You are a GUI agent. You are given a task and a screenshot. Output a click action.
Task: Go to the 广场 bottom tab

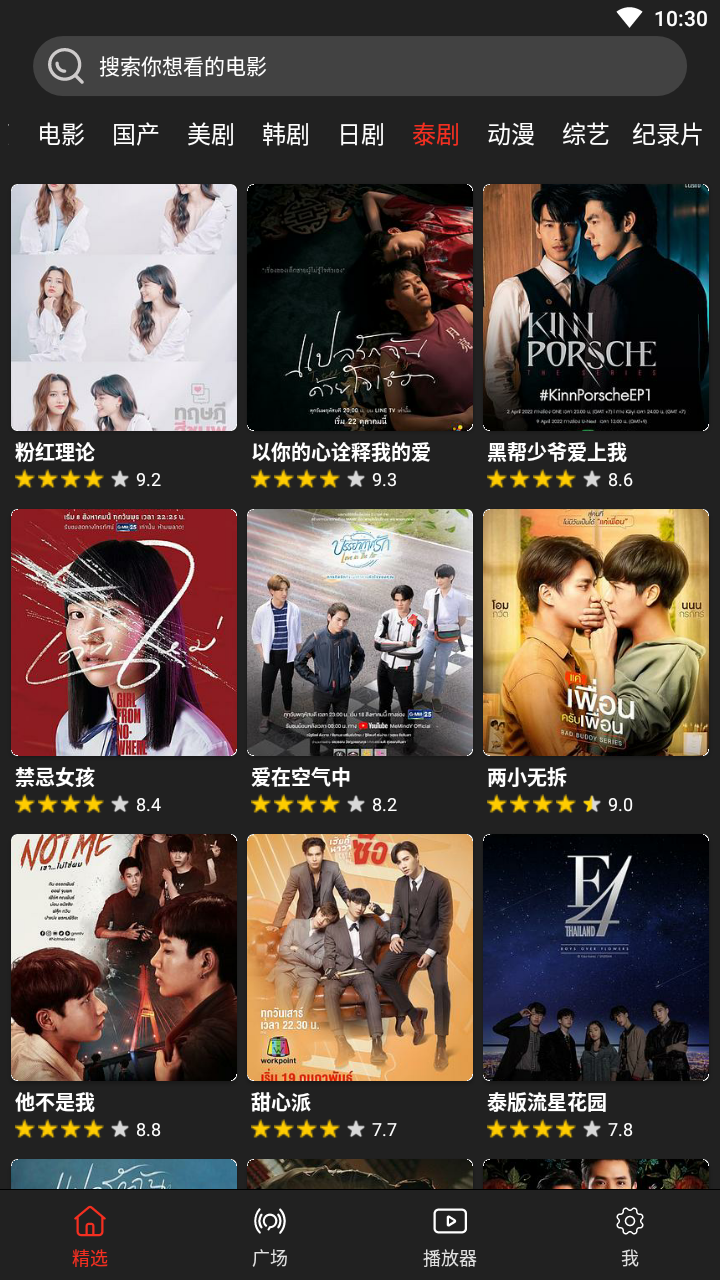(270, 1236)
